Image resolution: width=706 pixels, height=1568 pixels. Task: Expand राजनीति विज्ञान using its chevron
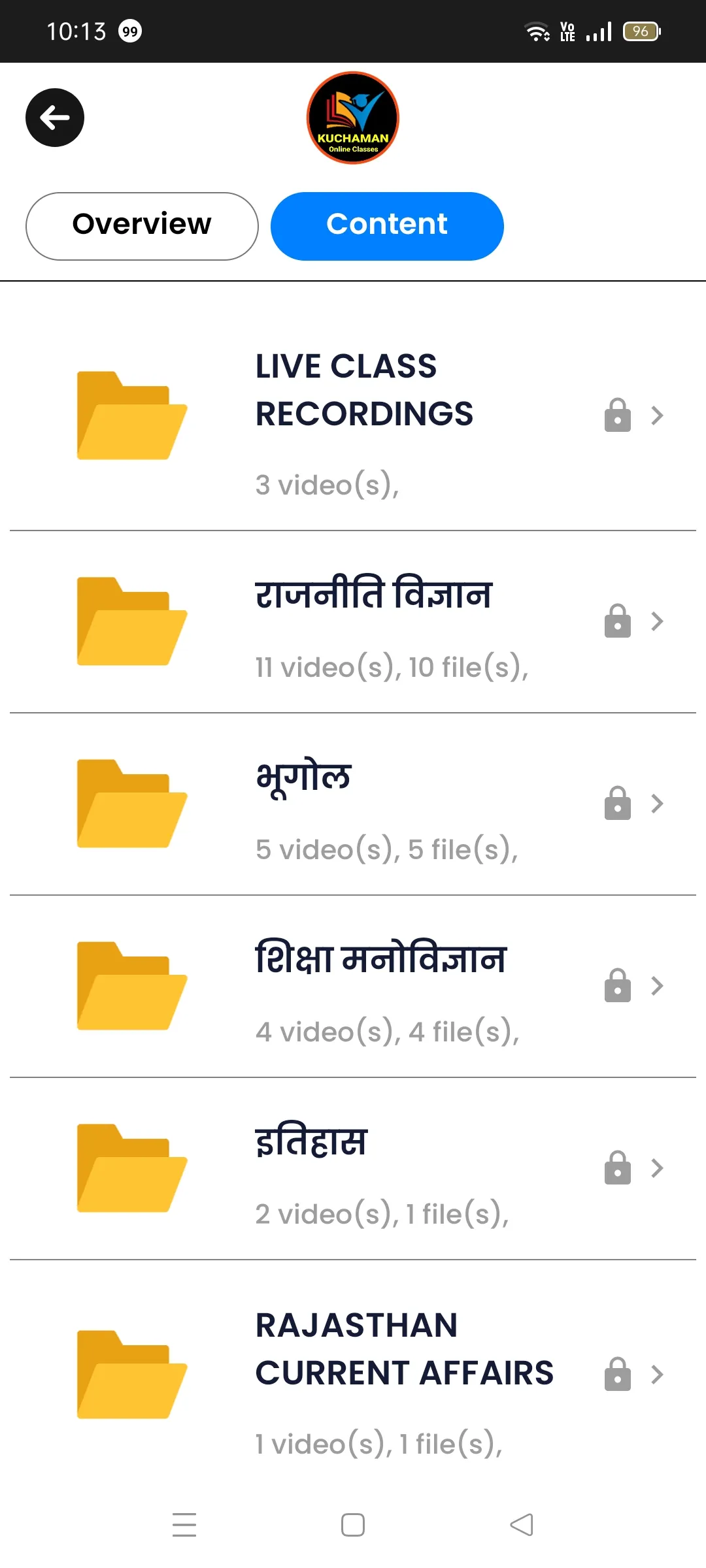point(658,622)
